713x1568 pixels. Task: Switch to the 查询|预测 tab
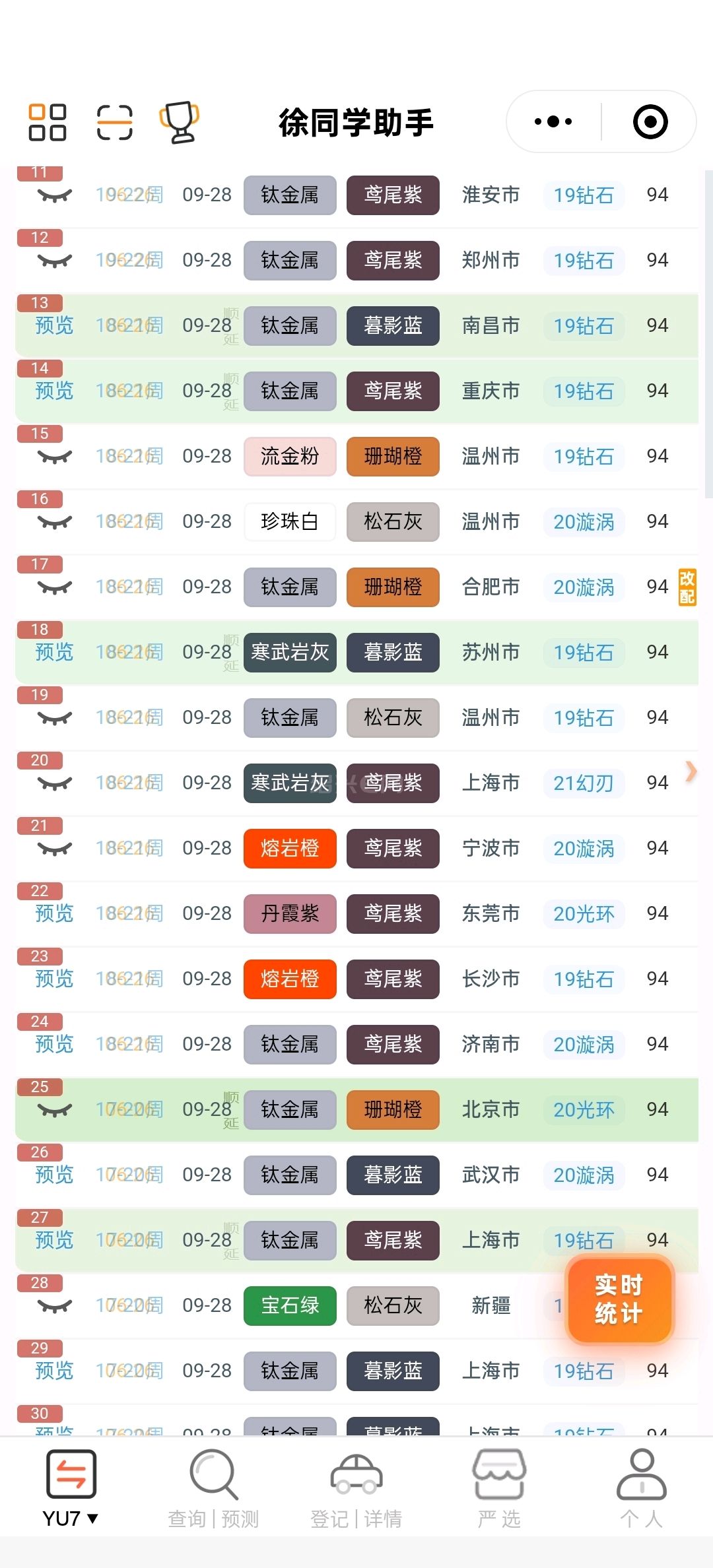[x=213, y=1489]
